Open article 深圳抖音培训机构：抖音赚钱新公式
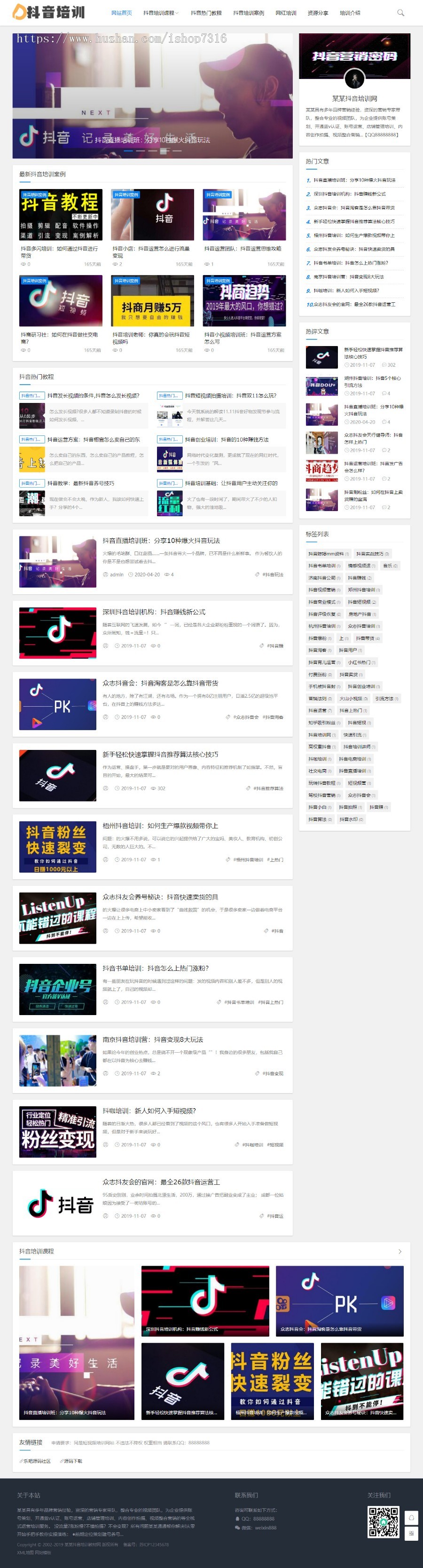 coord(154,612)
